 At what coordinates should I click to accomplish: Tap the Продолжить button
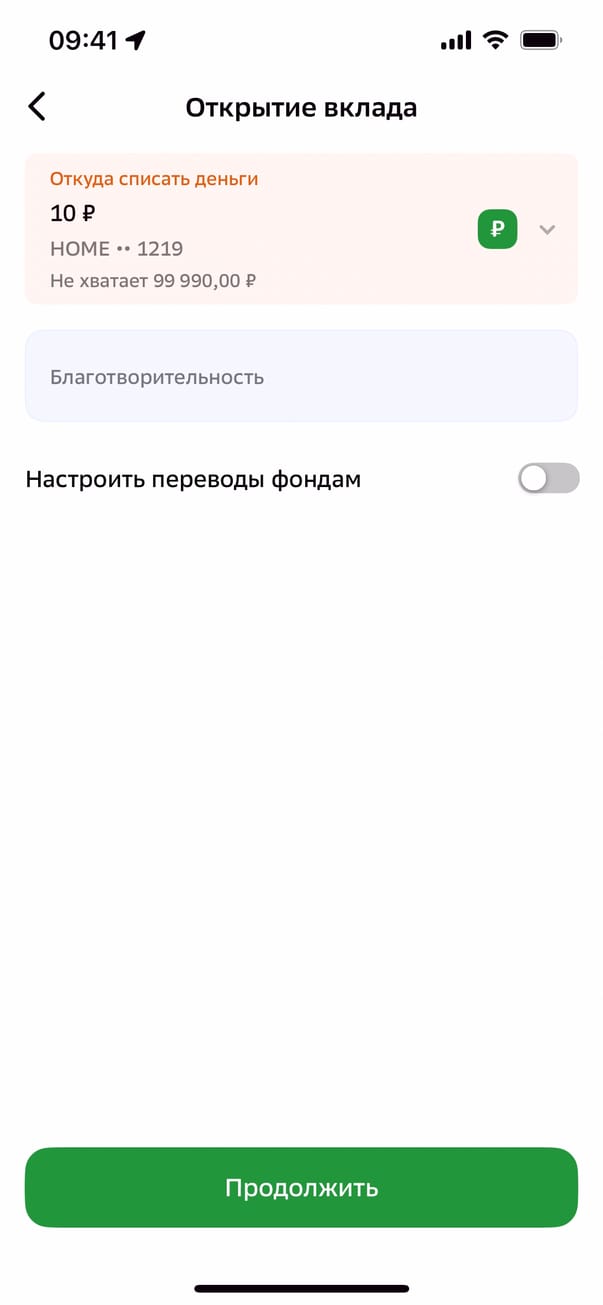(x=301, y=1187)
